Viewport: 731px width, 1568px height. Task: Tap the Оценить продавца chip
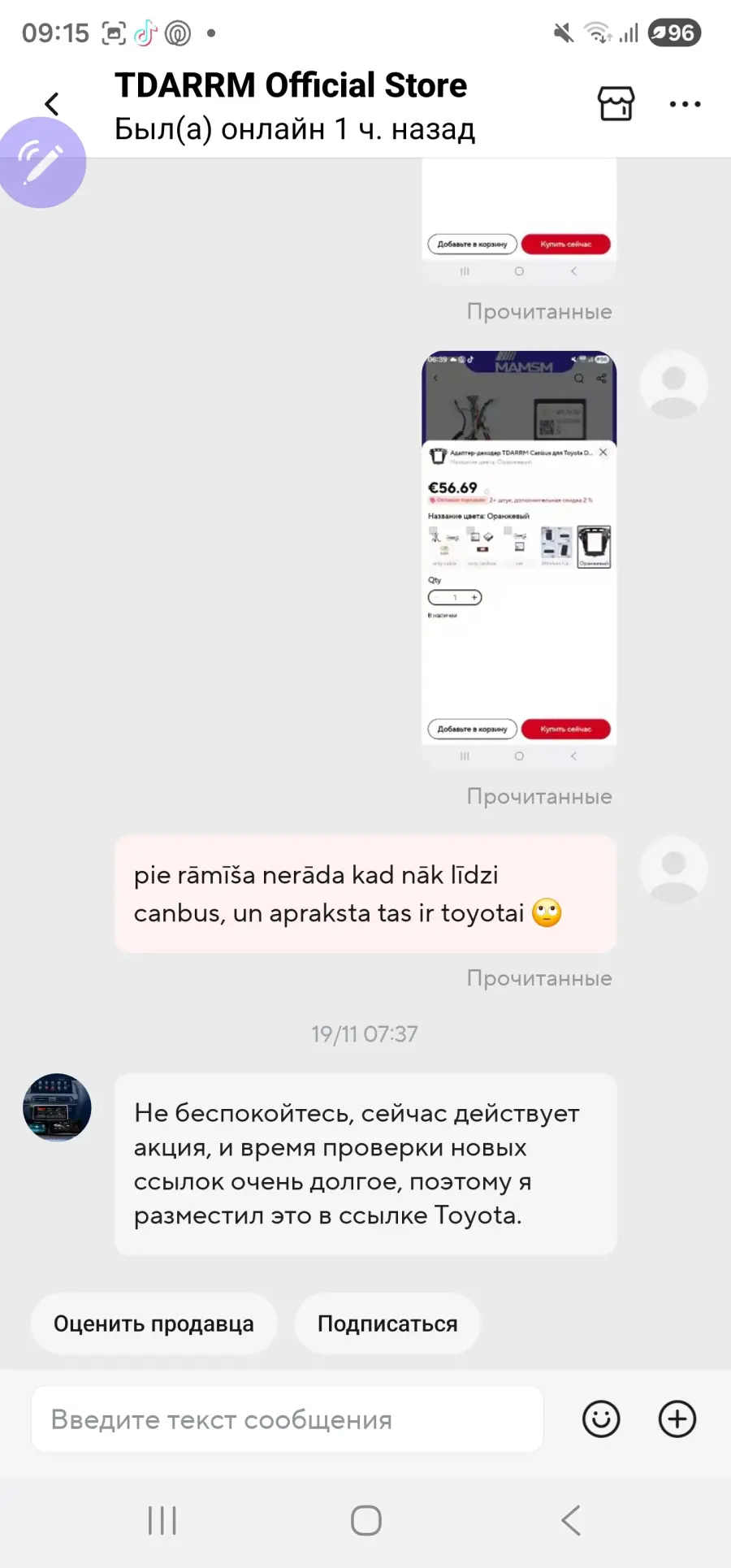click(x=154, y=1323)
